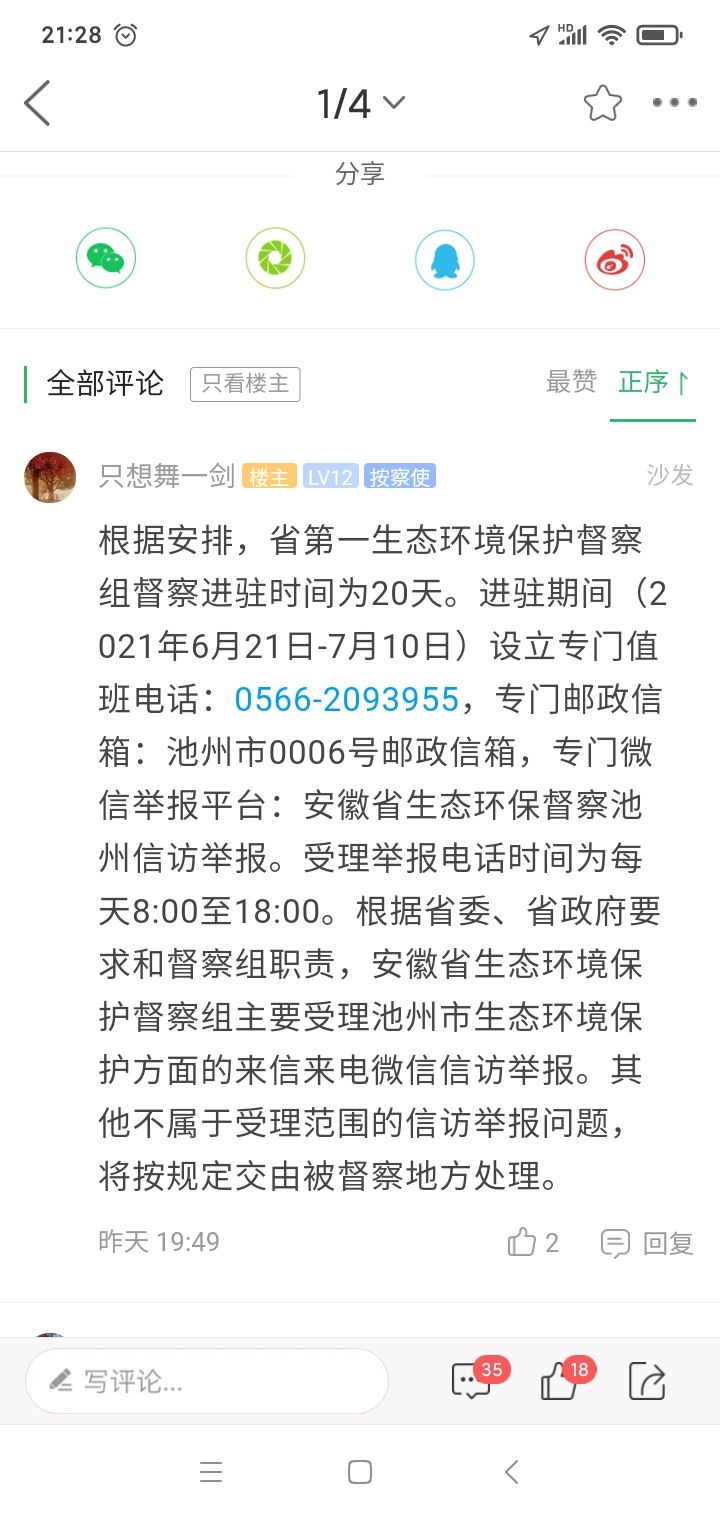The width and height of the screenshot is (720, 1520).
Task: Share to QQ
Action: click(x=445, y=260)
